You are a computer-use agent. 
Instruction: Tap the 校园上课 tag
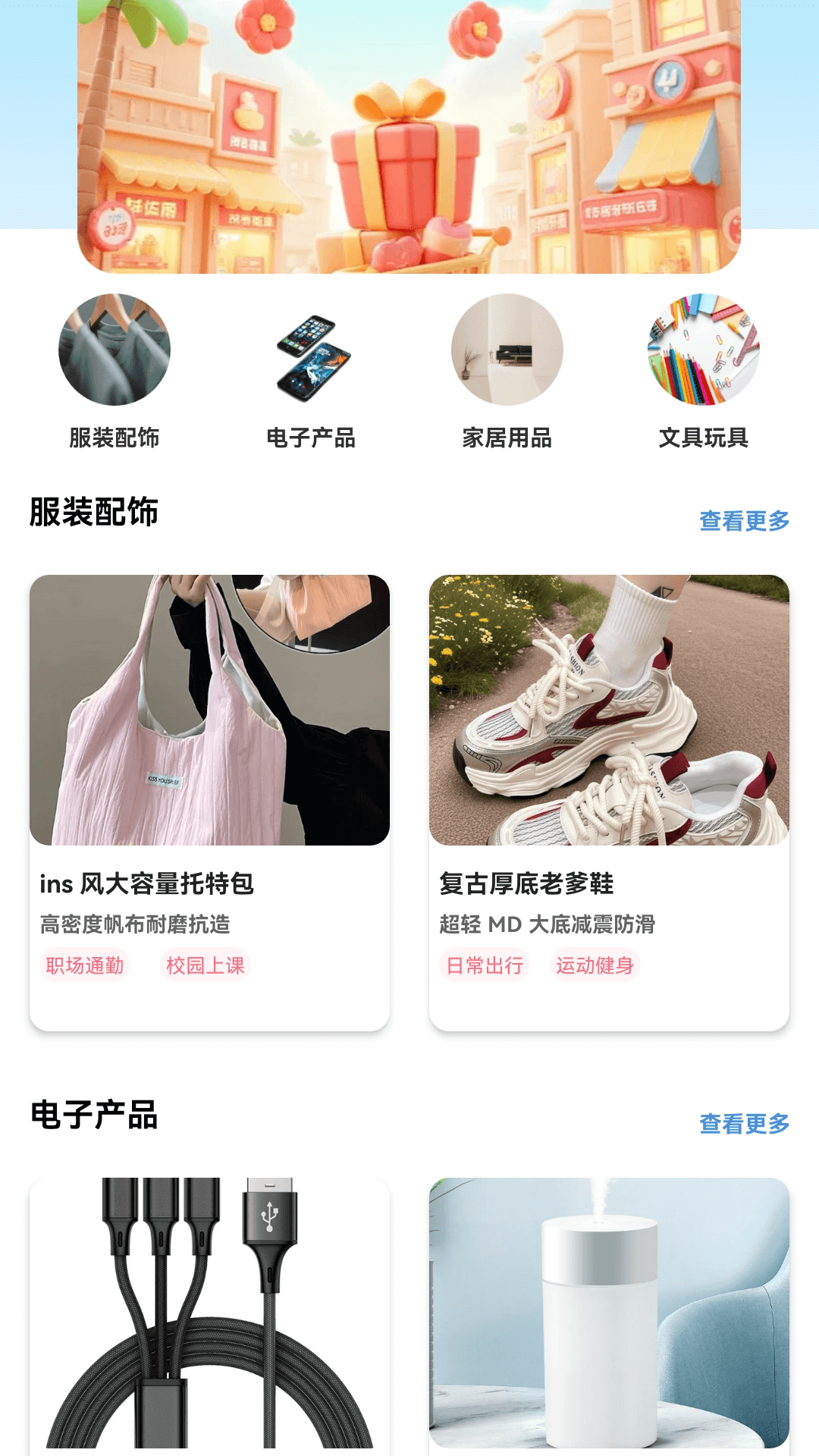click(207, 965)
